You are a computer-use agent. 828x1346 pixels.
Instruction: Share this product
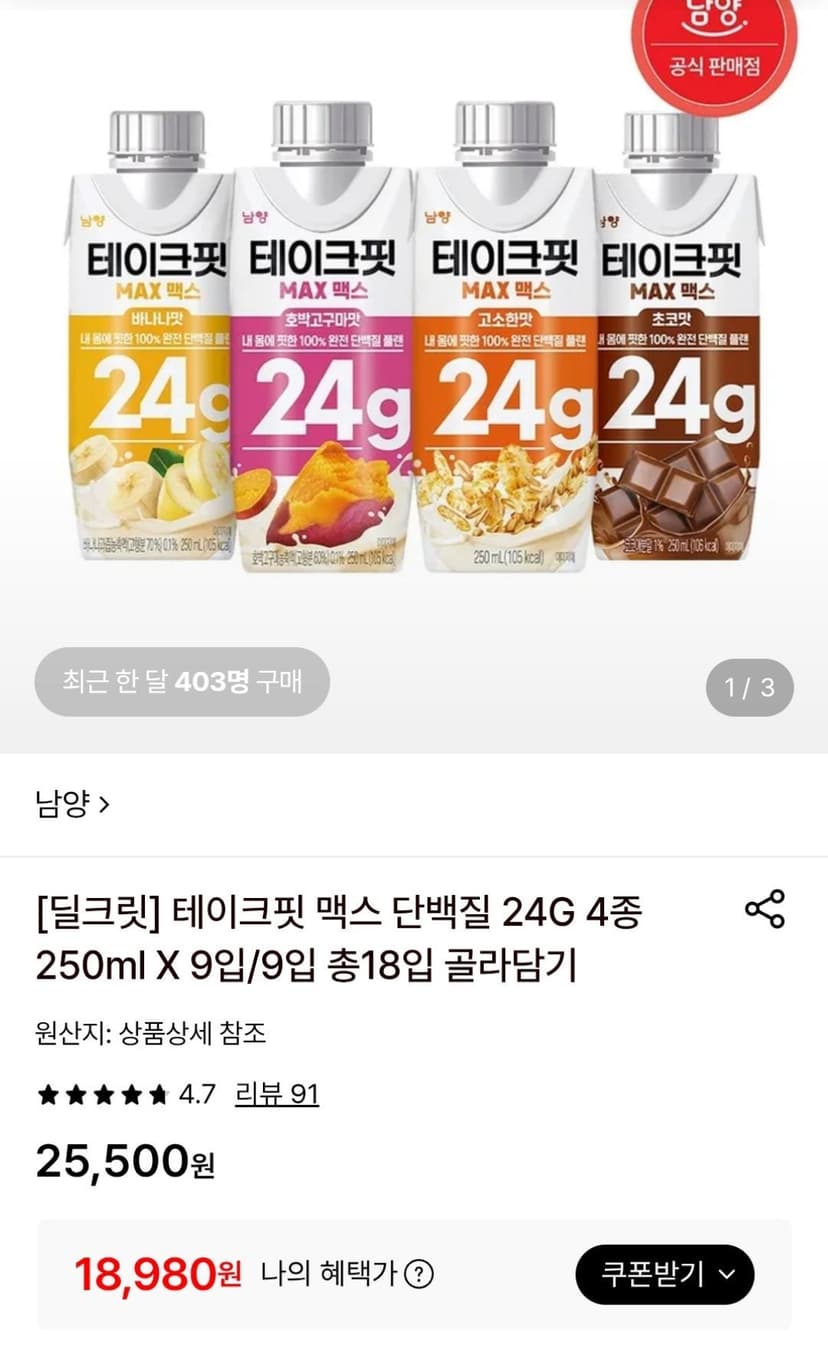pyautogui.click(x=765, y=908)
